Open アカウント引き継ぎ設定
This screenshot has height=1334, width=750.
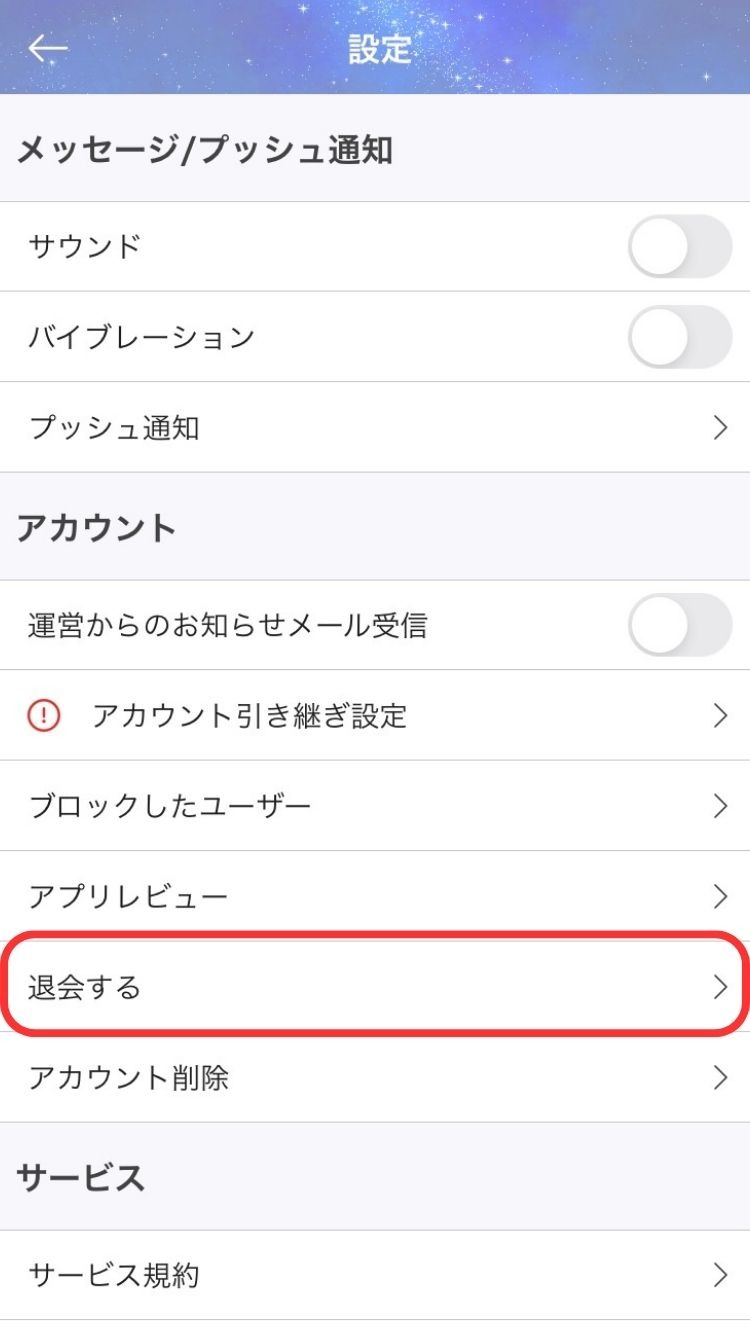click(375, 716)
